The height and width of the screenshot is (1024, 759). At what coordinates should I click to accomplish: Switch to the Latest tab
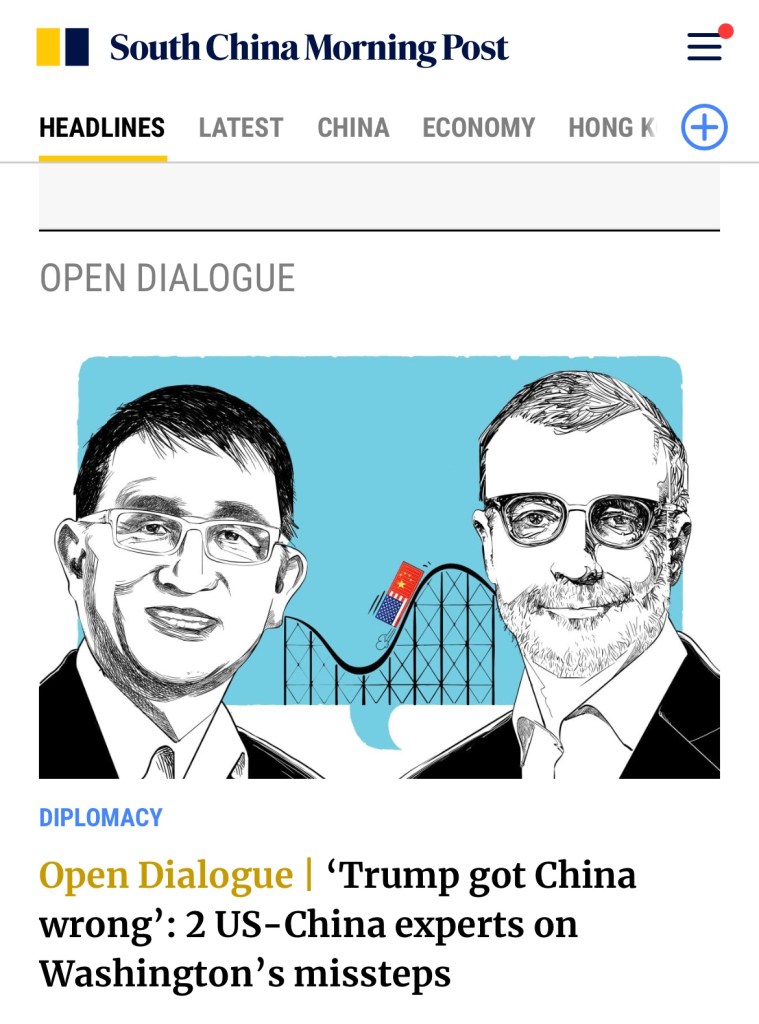pyautogui.click(x=240, y=128)
